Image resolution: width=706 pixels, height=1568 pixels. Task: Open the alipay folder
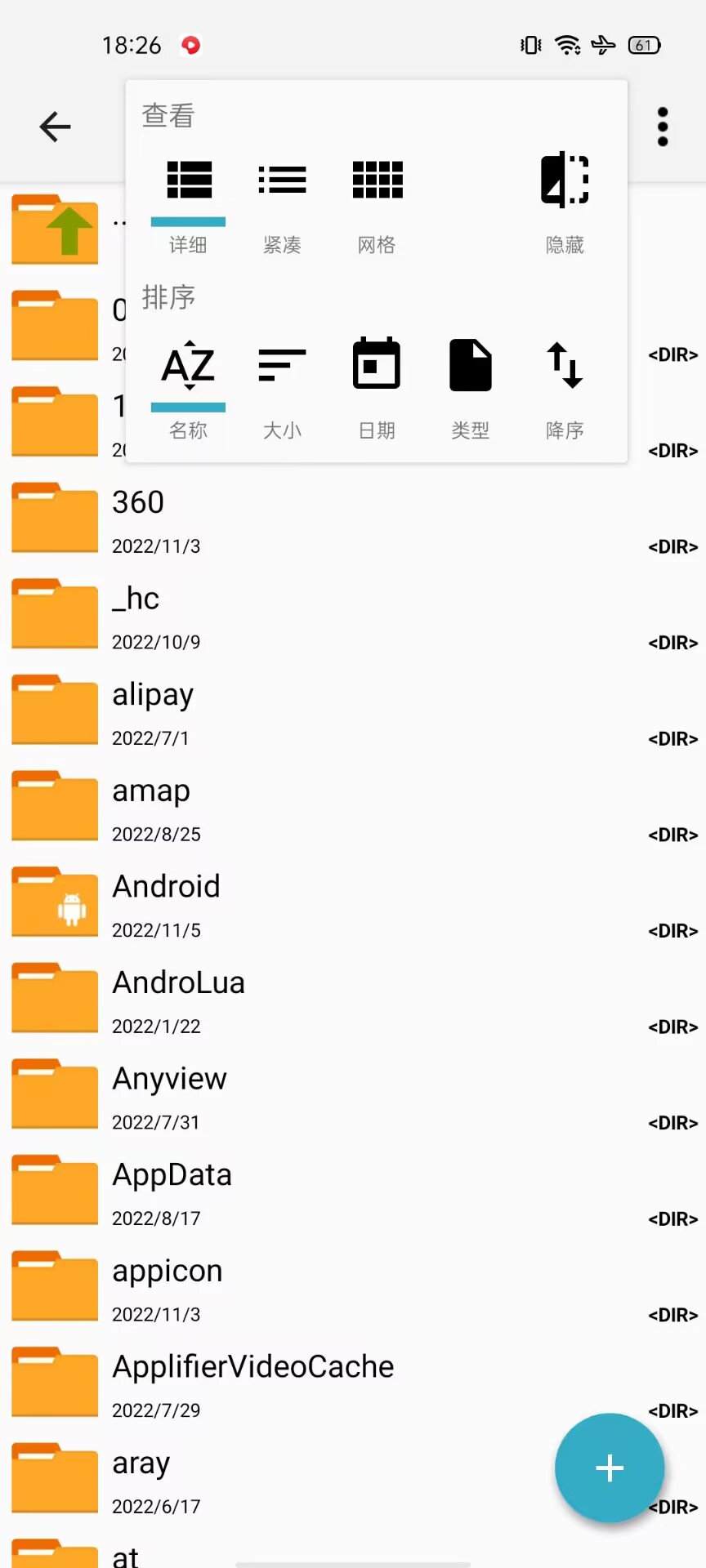point(353,711)
